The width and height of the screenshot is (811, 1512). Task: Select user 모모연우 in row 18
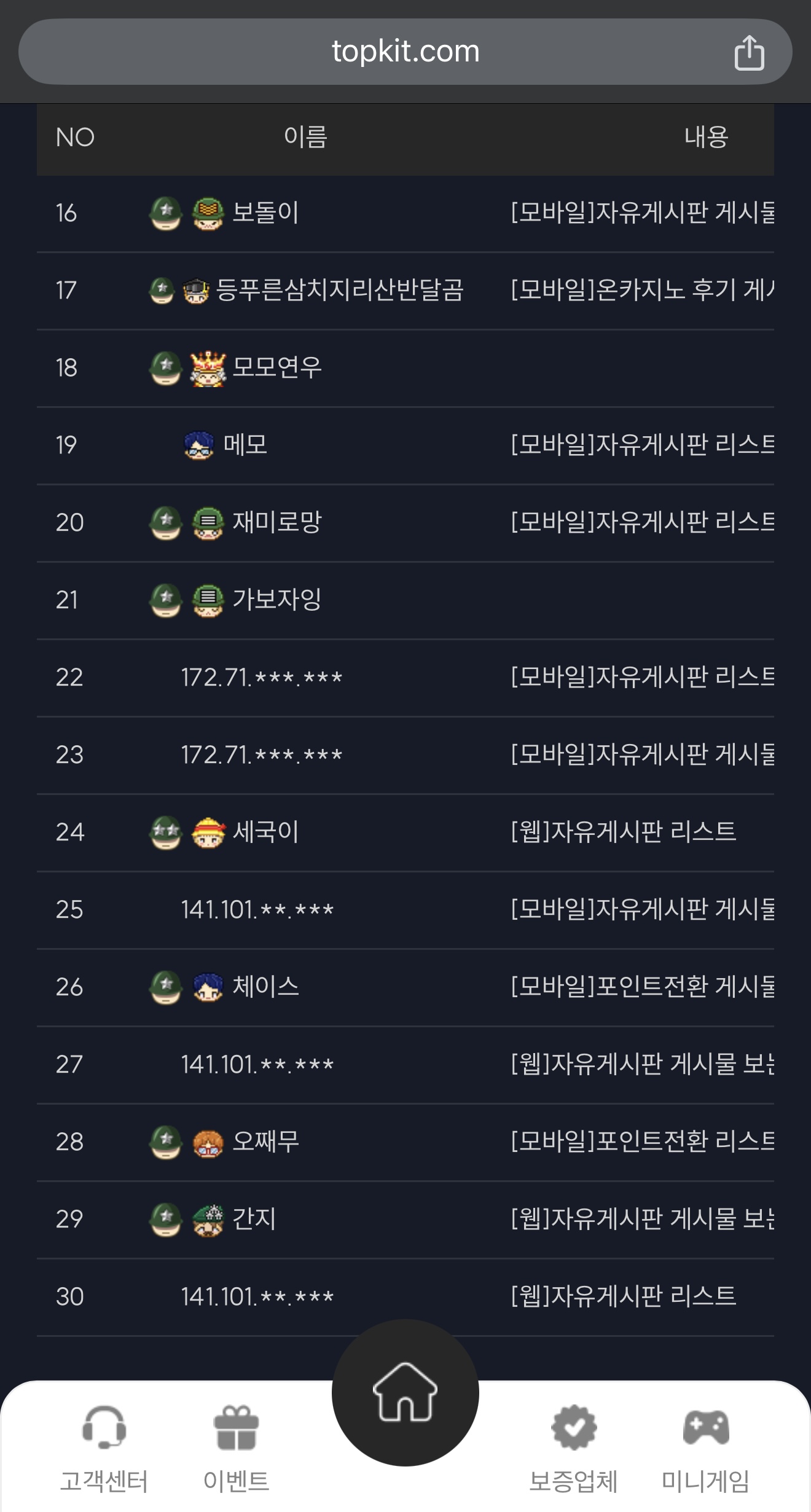(x=277, y=367)
